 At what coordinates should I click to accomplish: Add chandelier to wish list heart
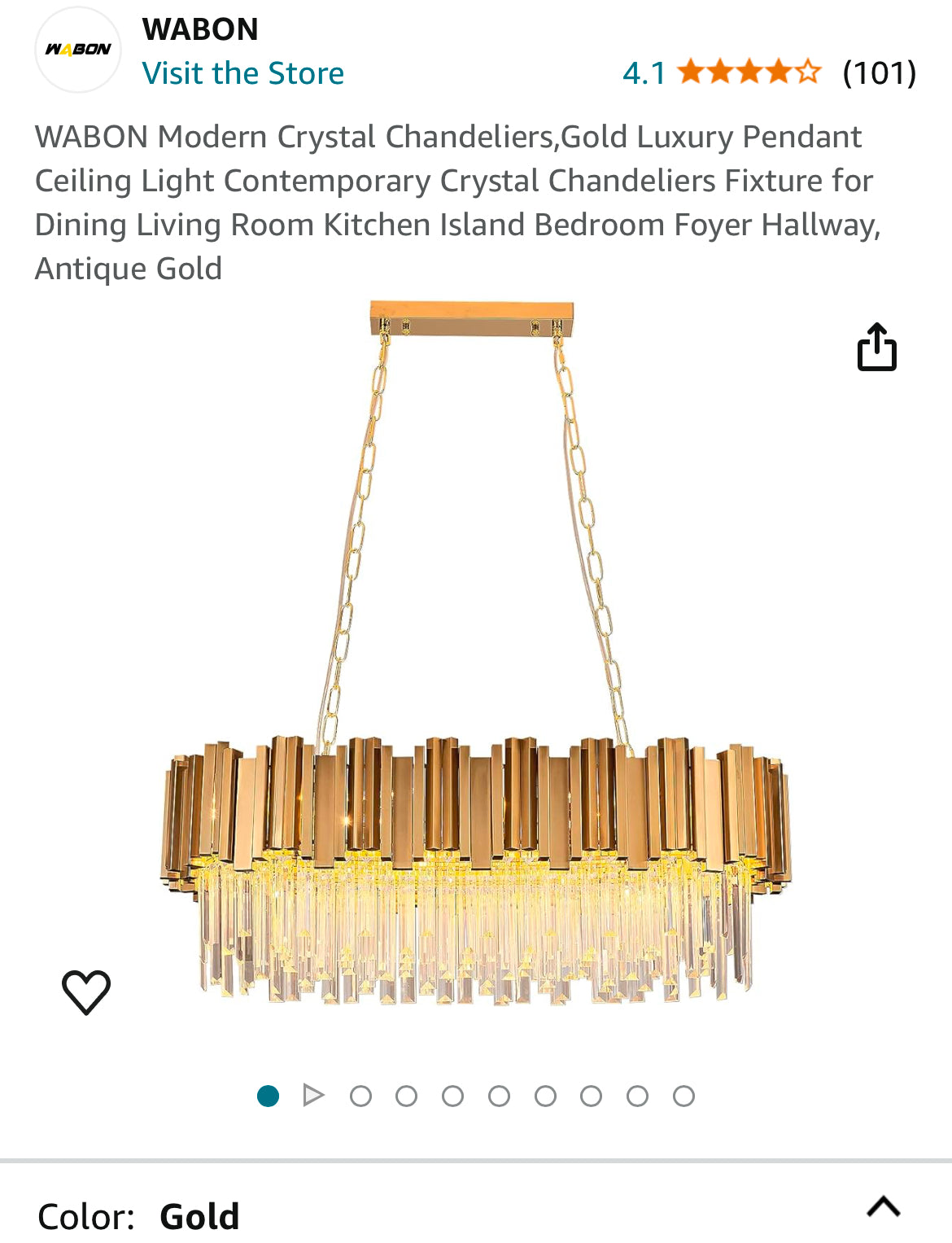tap(86, 991)
